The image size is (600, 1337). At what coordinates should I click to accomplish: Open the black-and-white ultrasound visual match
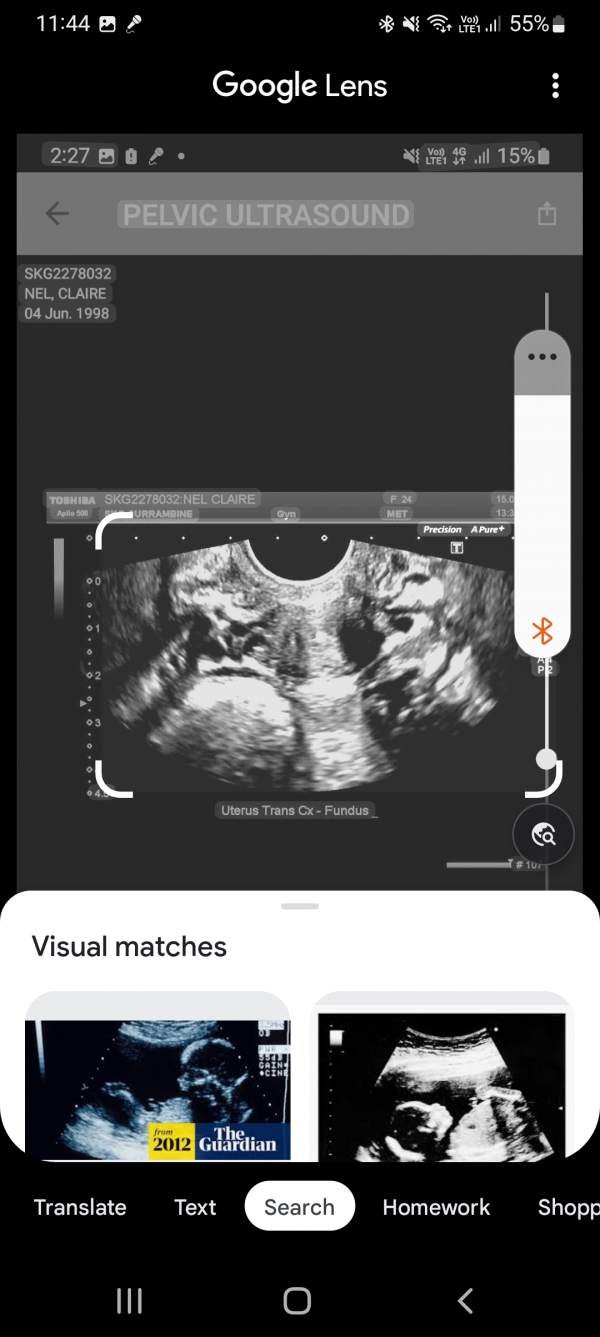click(442, 1080)
